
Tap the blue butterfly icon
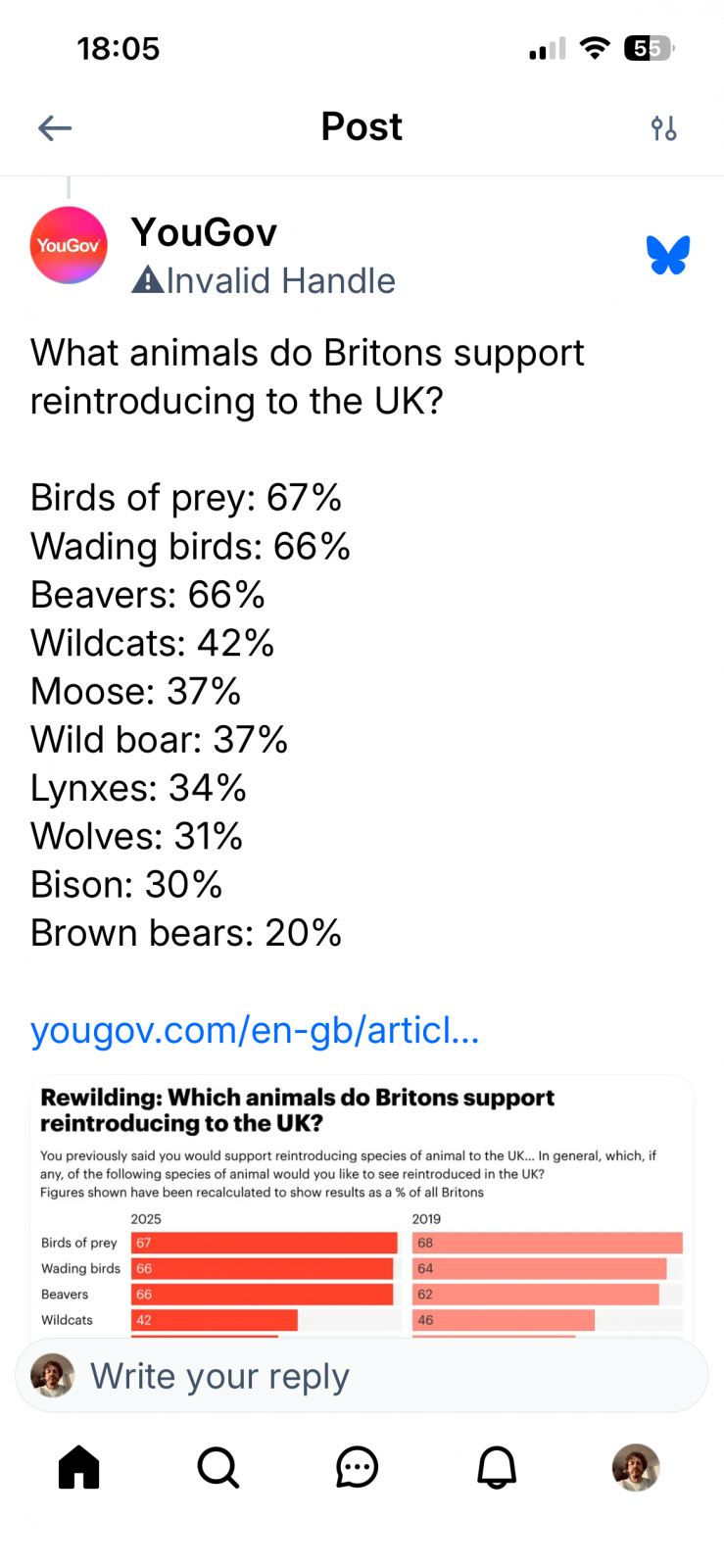(x=668, y=255)
